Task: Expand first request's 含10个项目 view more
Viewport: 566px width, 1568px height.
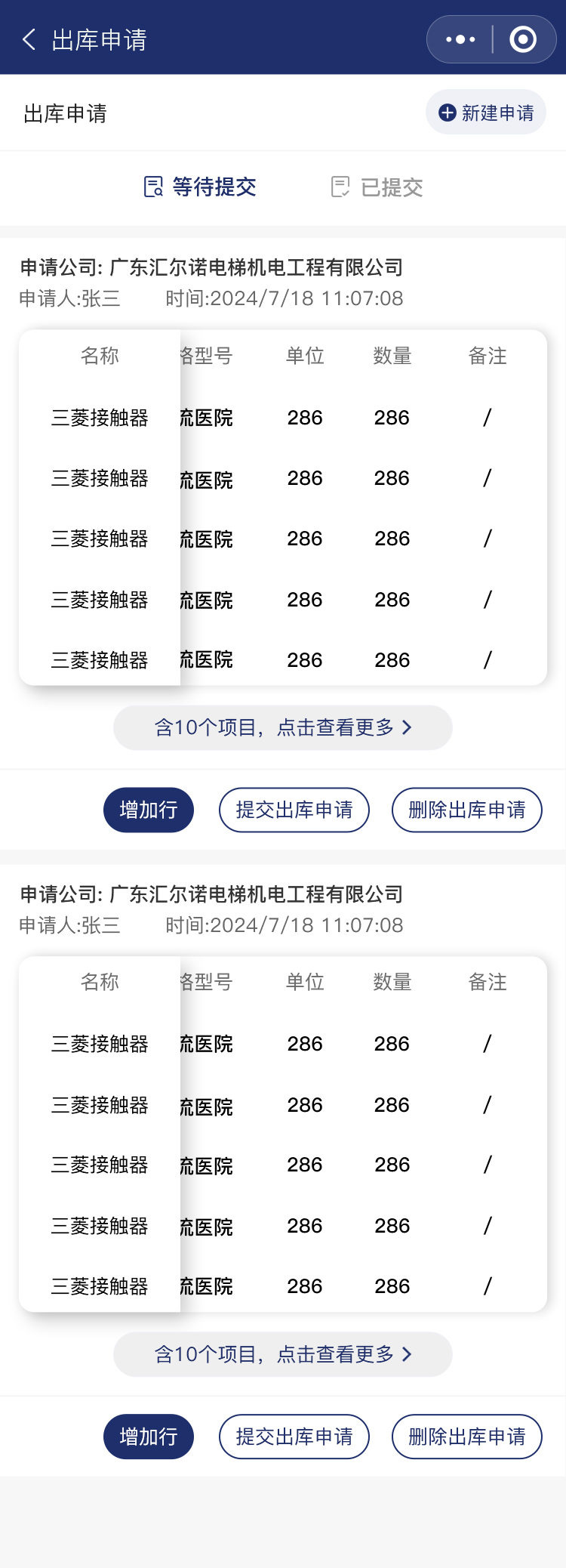Action: coord(283,727)
